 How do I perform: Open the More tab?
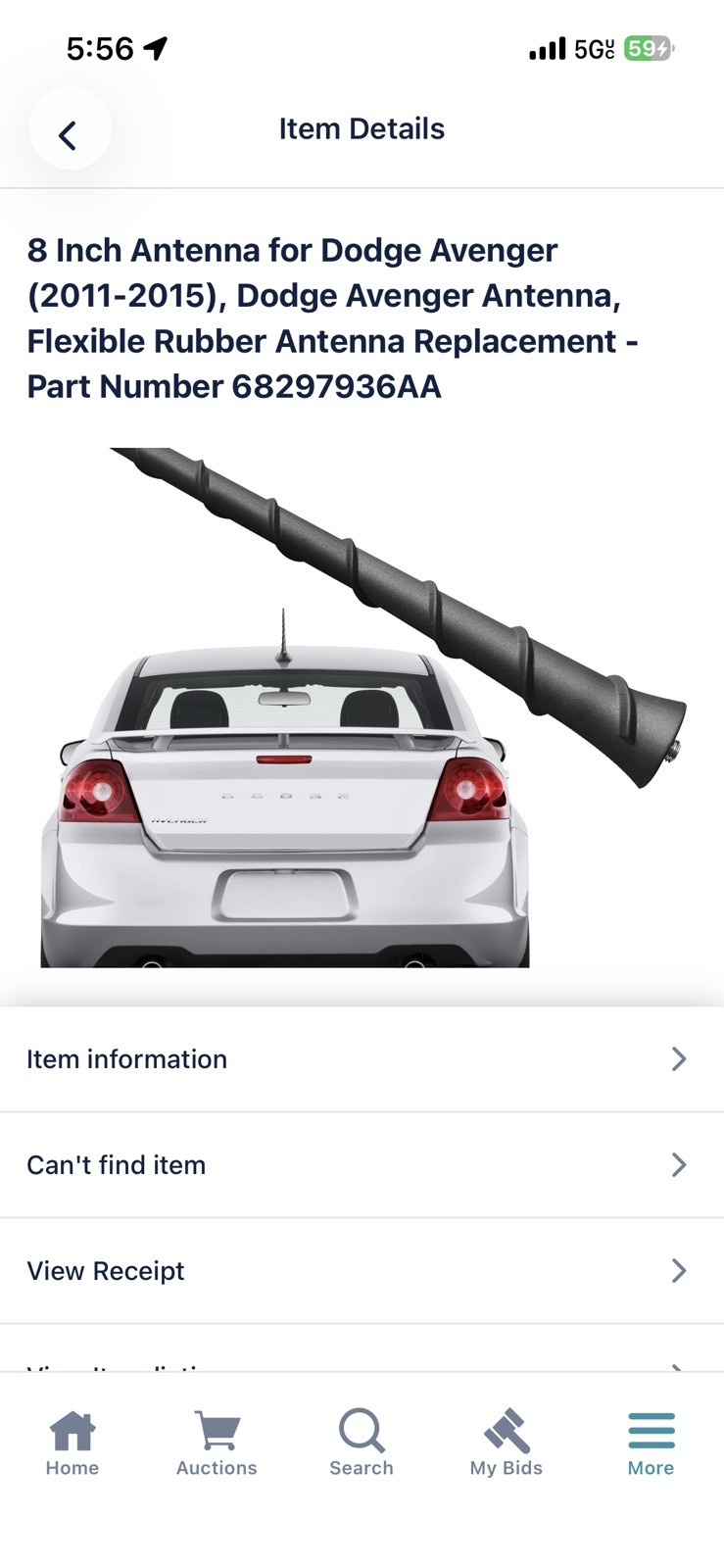[652, 1444]
